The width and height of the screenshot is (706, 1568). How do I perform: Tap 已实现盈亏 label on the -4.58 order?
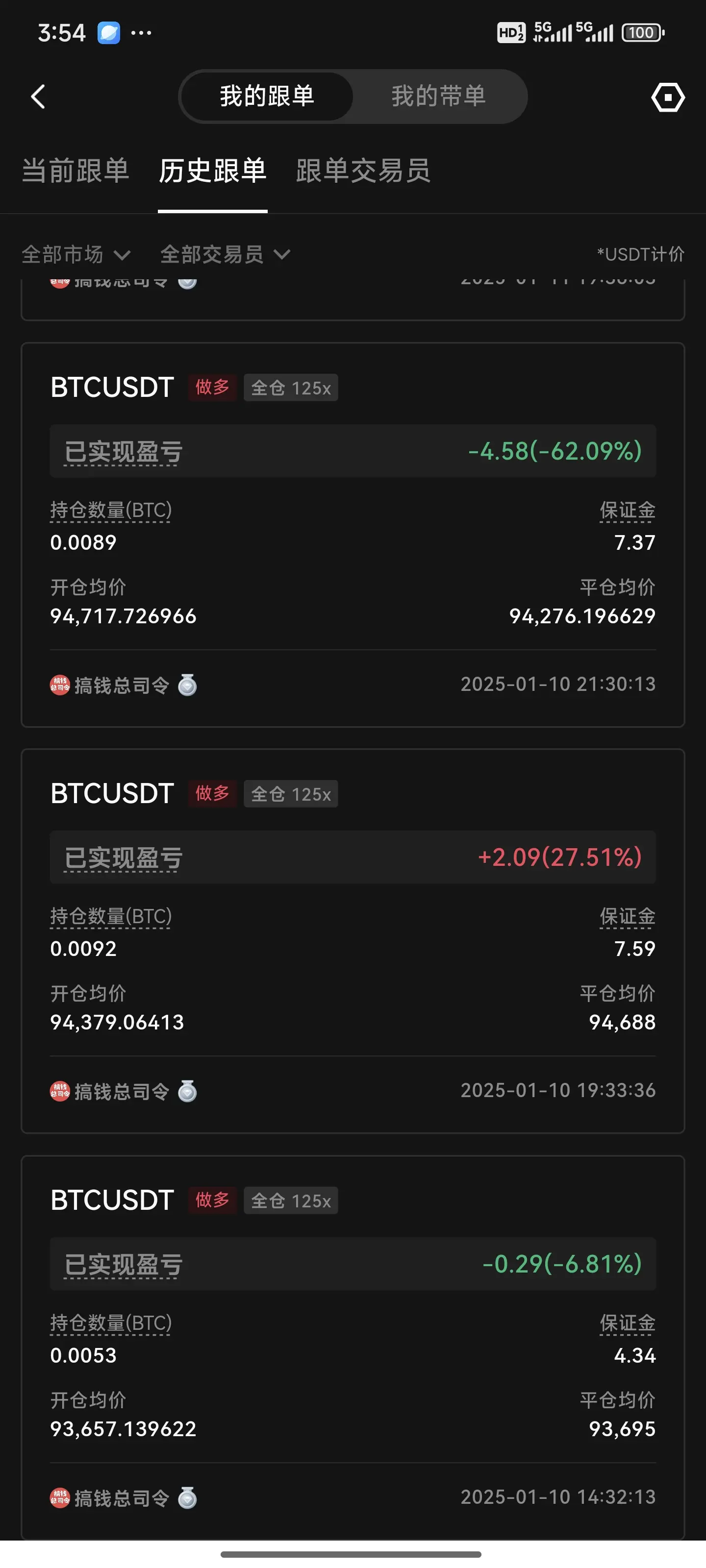[x=124, y=452]
